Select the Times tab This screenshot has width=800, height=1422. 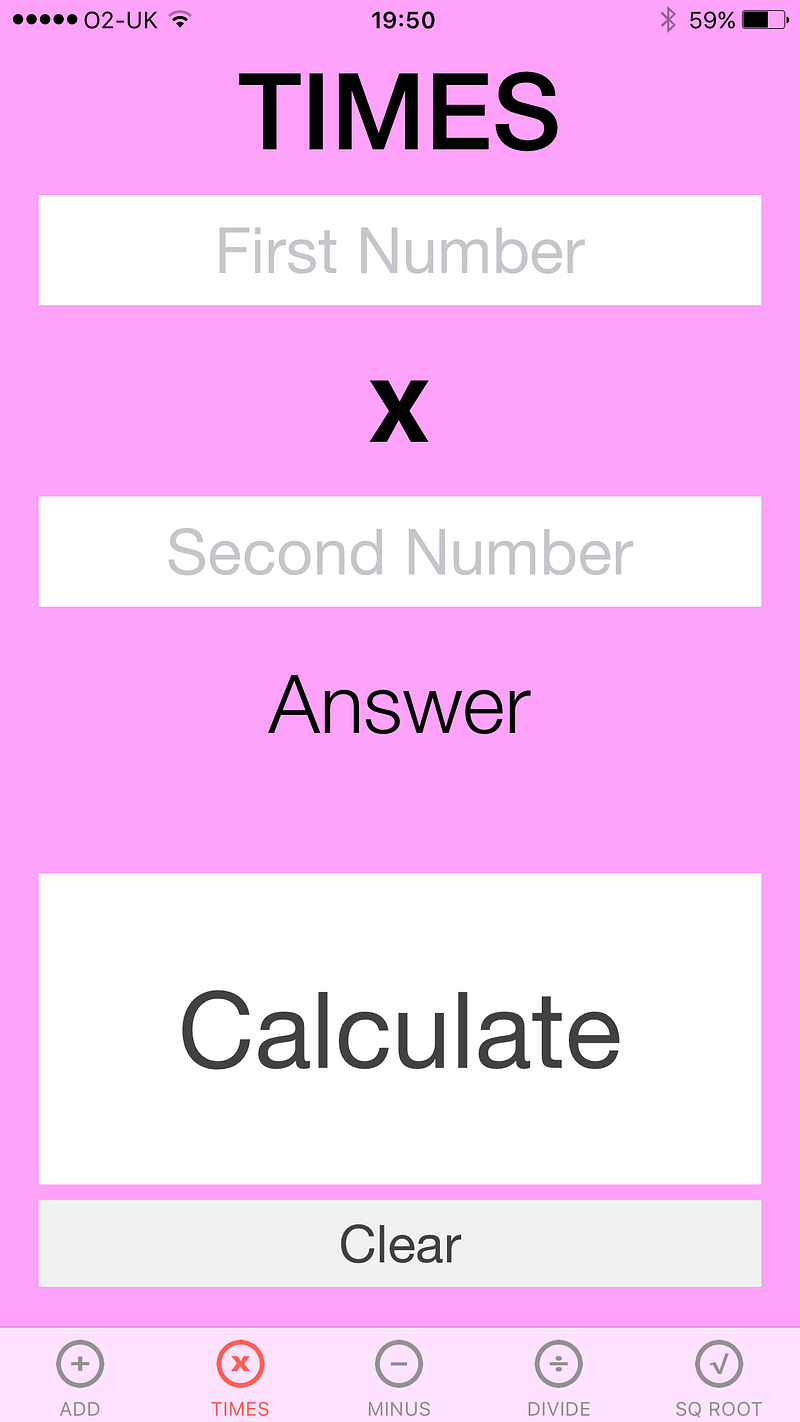(240, 1376)
